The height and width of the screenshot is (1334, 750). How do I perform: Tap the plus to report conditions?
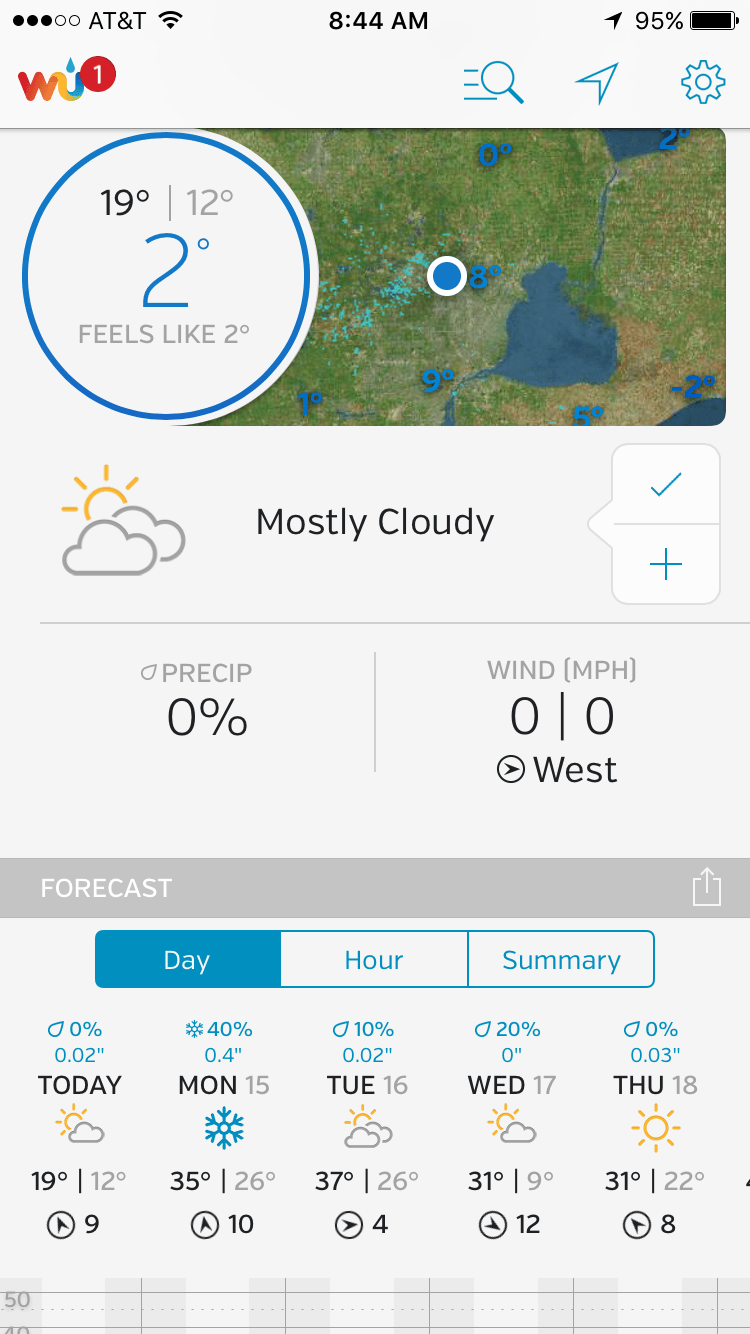click(x=665, y=565)
